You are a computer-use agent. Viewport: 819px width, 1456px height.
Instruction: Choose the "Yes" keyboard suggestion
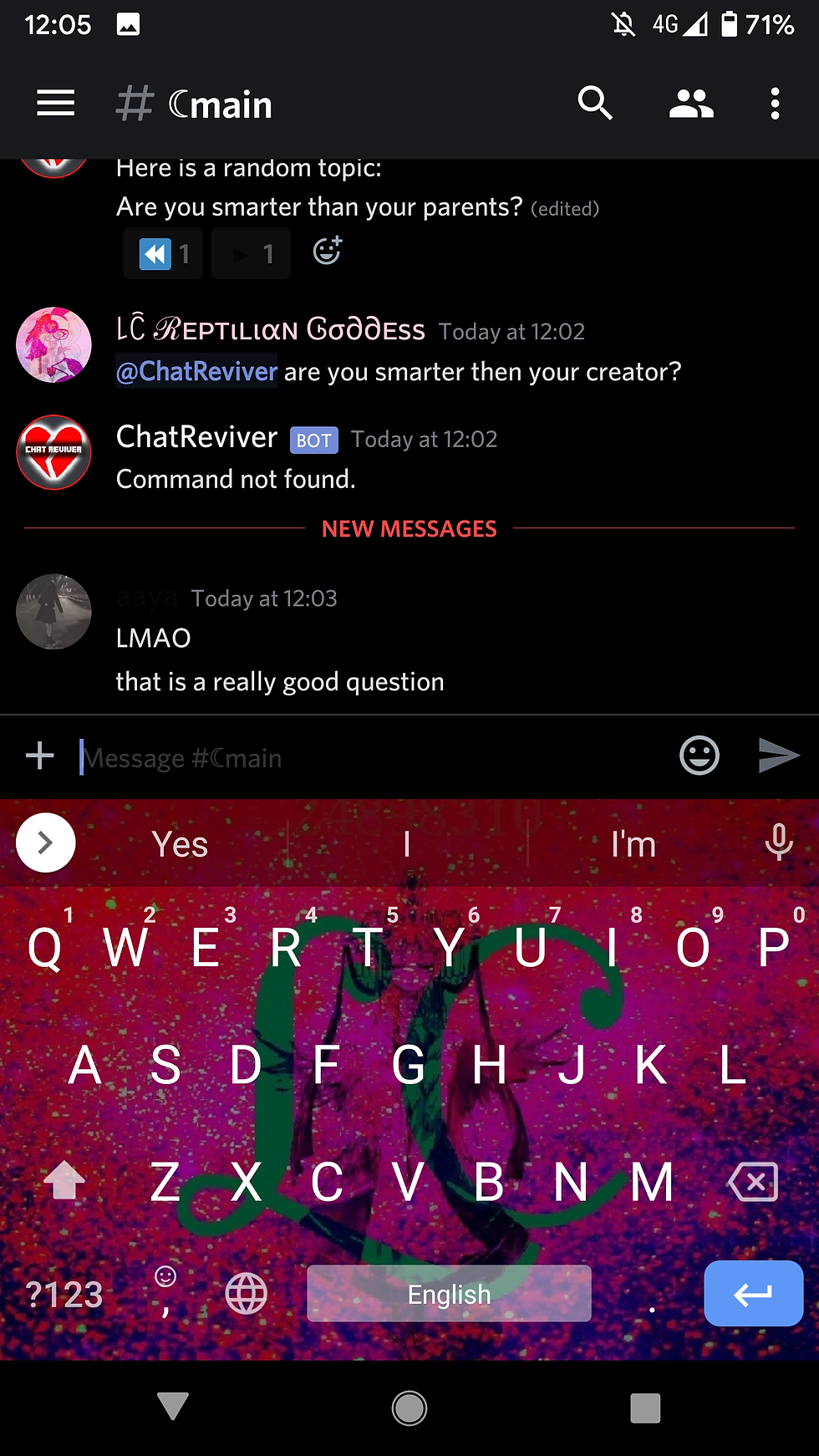click(180, 844)
